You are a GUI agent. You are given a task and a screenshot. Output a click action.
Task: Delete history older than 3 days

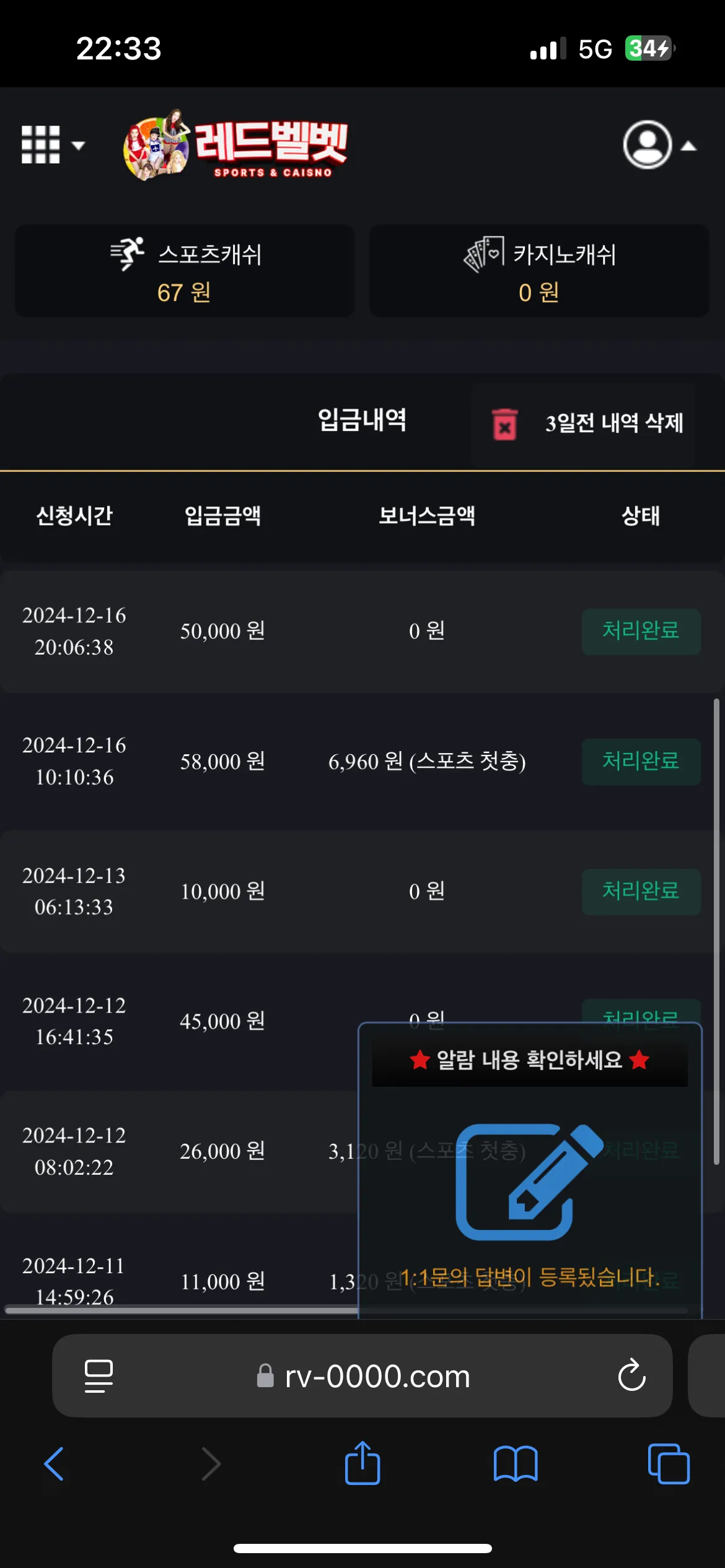pyautogui.click(x=584, y=424)
